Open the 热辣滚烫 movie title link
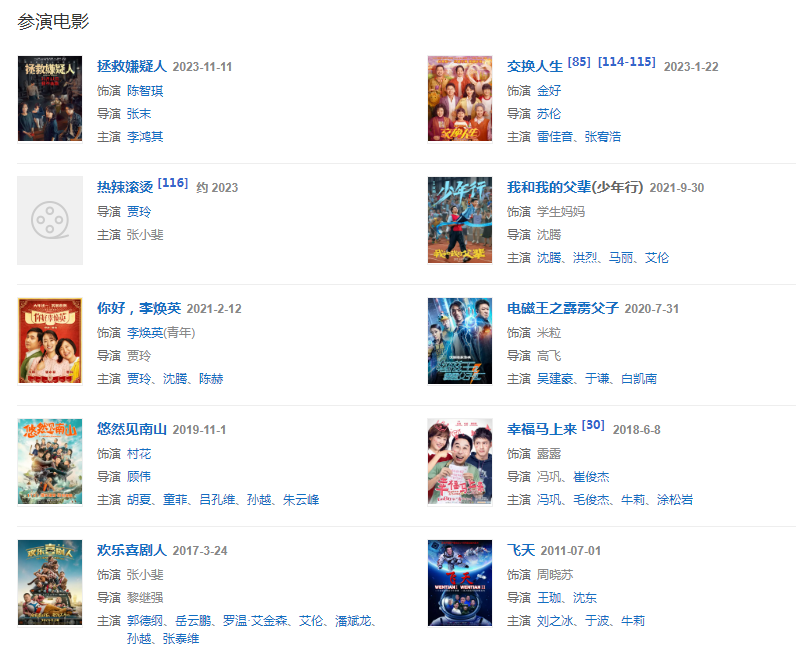The image size is (796, 658). [124, 188]
